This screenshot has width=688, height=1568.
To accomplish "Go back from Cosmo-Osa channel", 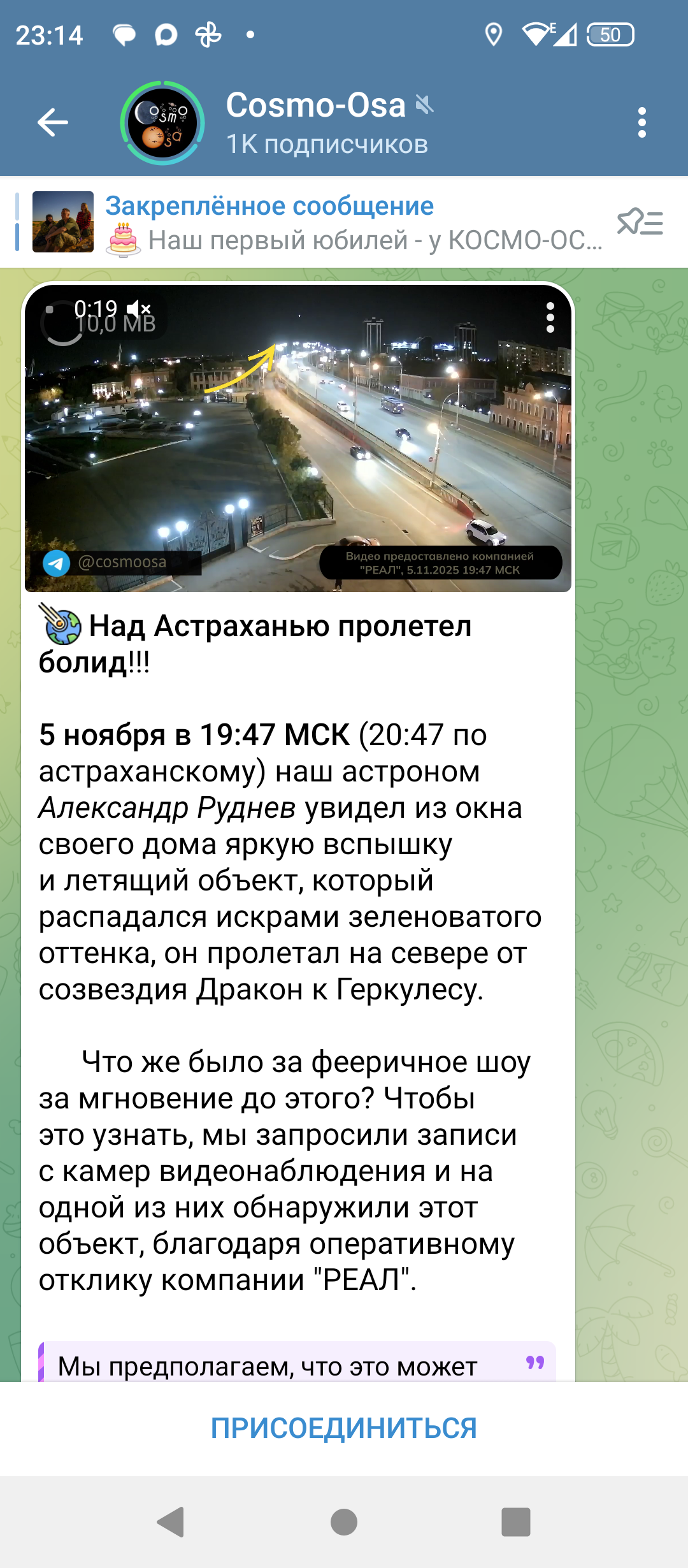I will pos(52,122).
